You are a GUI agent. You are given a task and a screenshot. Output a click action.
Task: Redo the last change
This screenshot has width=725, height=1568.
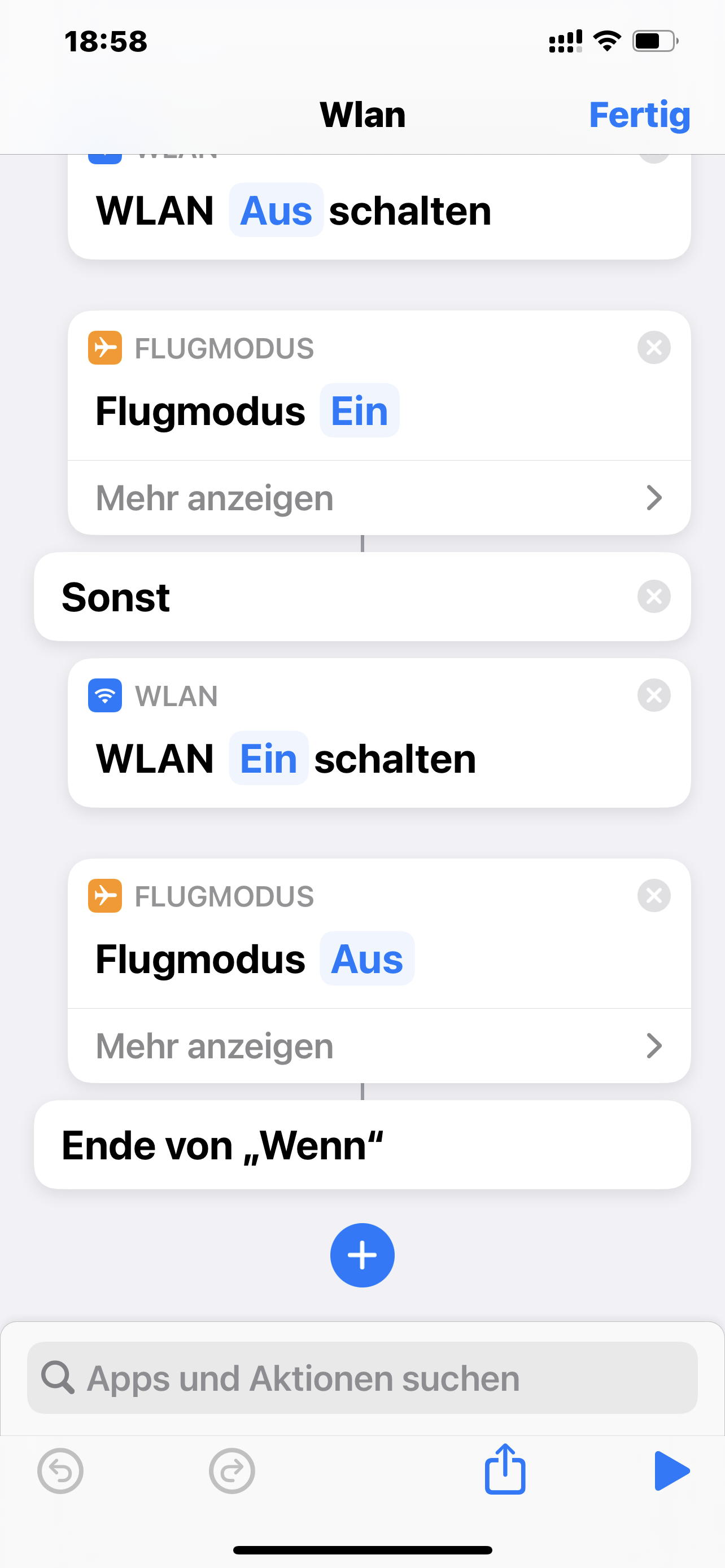(x=232, y=1471)
